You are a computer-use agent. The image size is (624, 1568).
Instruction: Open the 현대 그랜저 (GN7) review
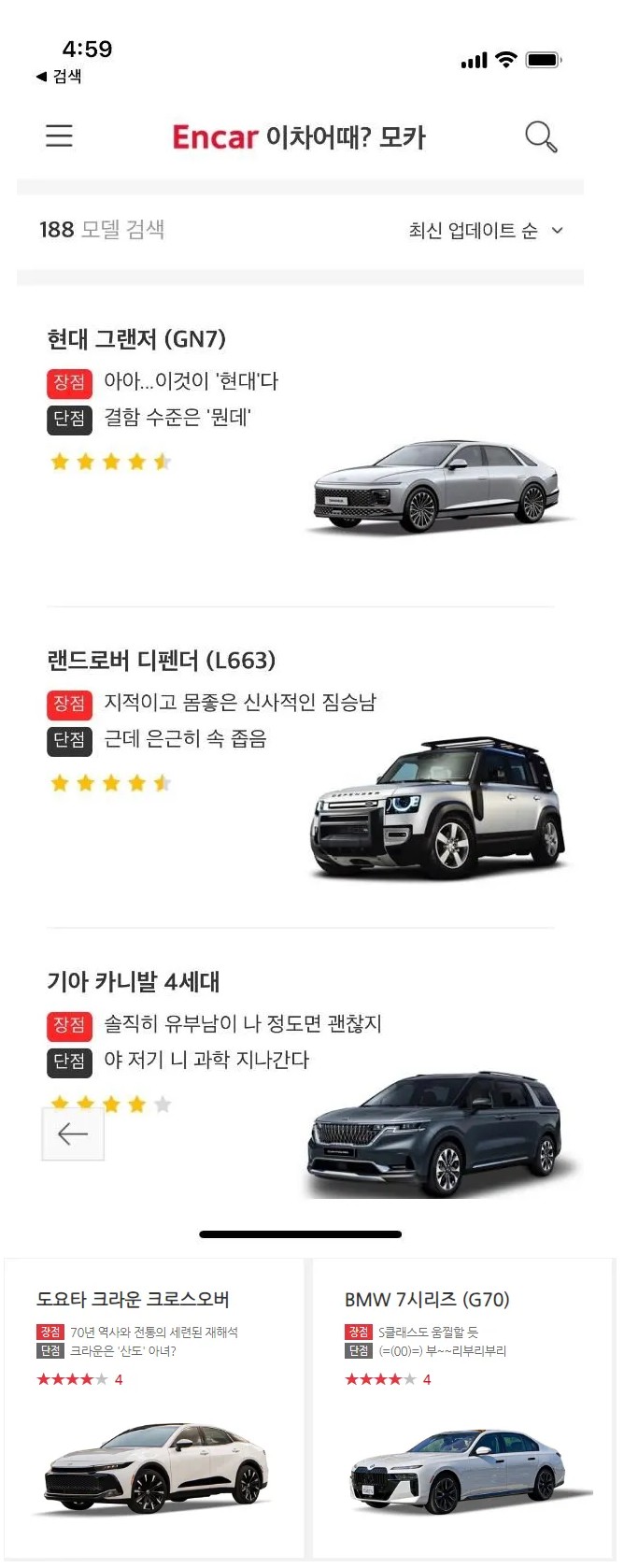pyautogui.click(x=136, y=339)
